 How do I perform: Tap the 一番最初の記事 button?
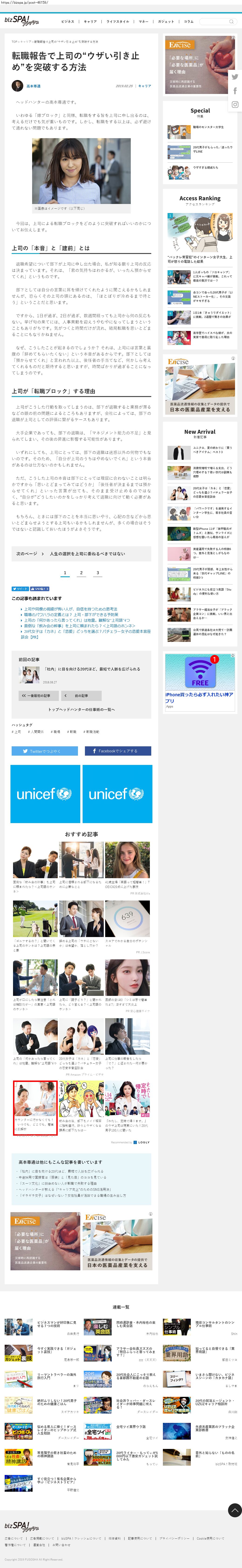click(38, 695)
